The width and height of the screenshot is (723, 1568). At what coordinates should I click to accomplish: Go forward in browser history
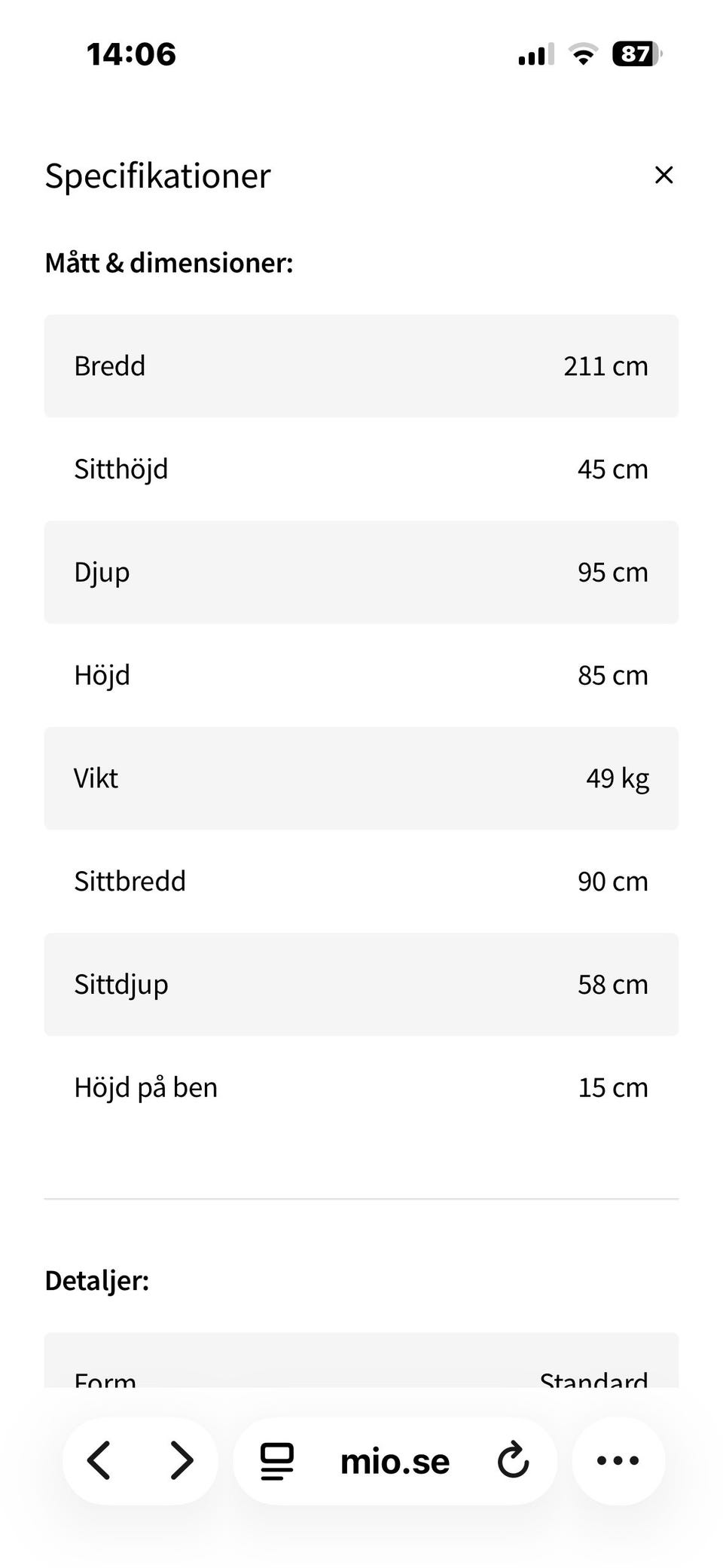(x=182, y=1460)
